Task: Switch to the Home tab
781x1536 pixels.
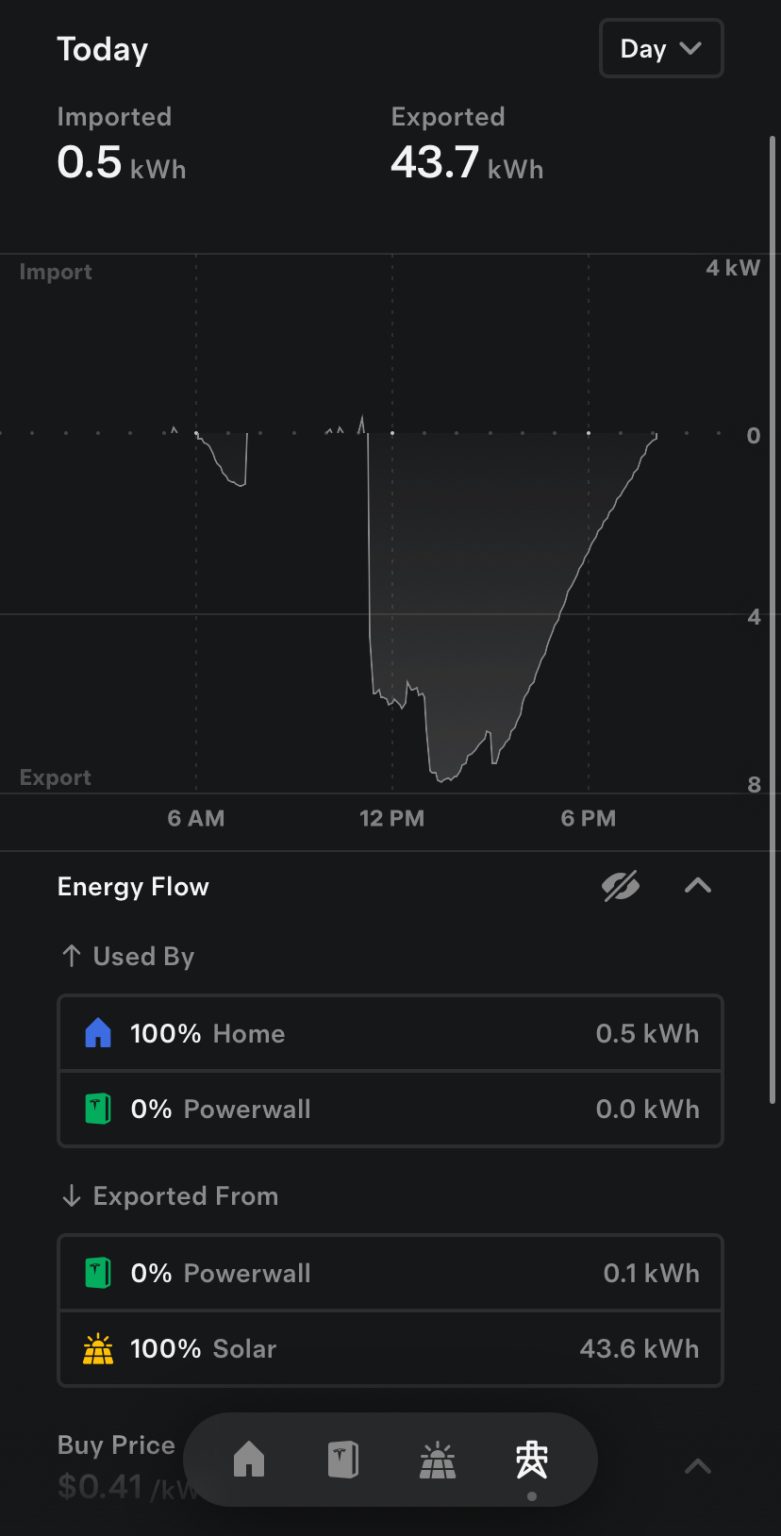Action: 249,1460
